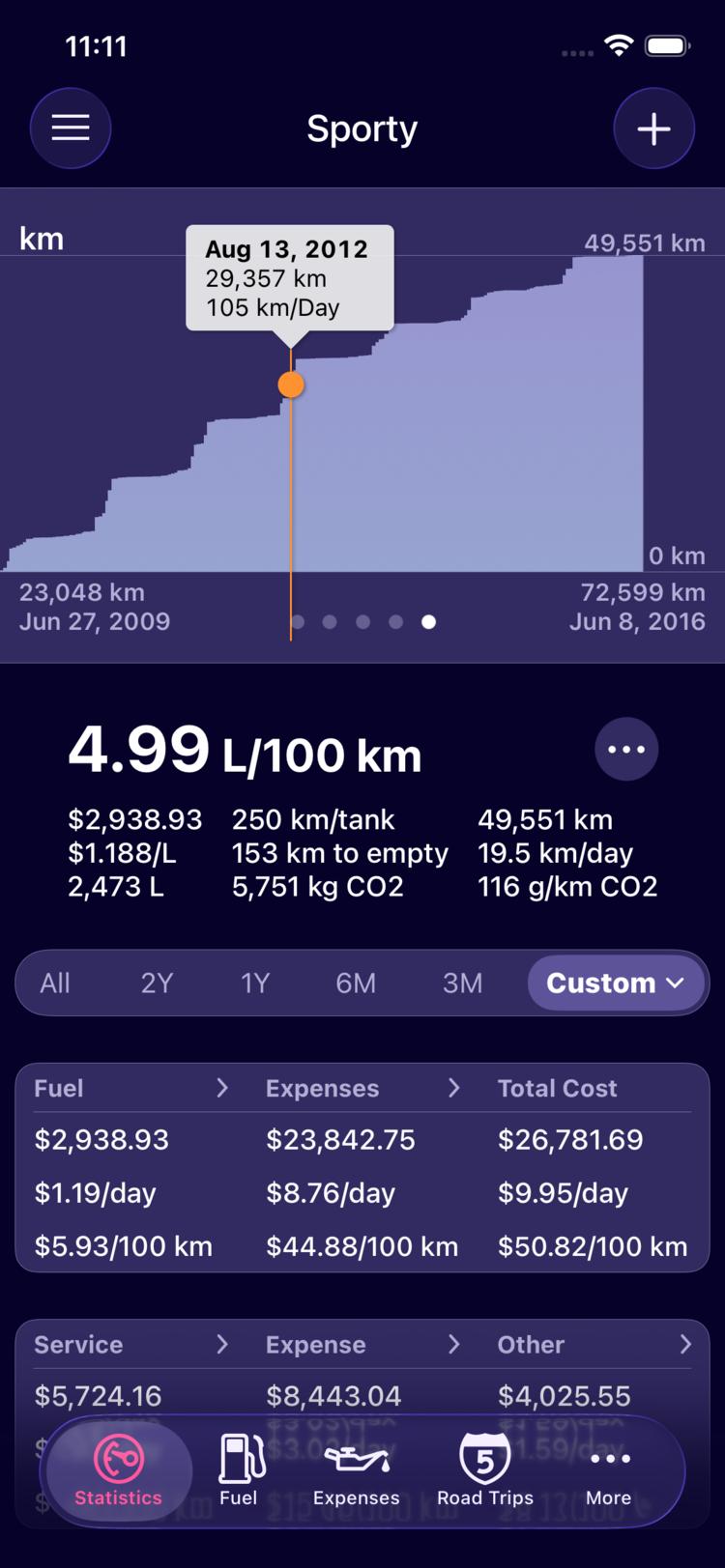Switch to the Expenses tab

[356, 1470]
